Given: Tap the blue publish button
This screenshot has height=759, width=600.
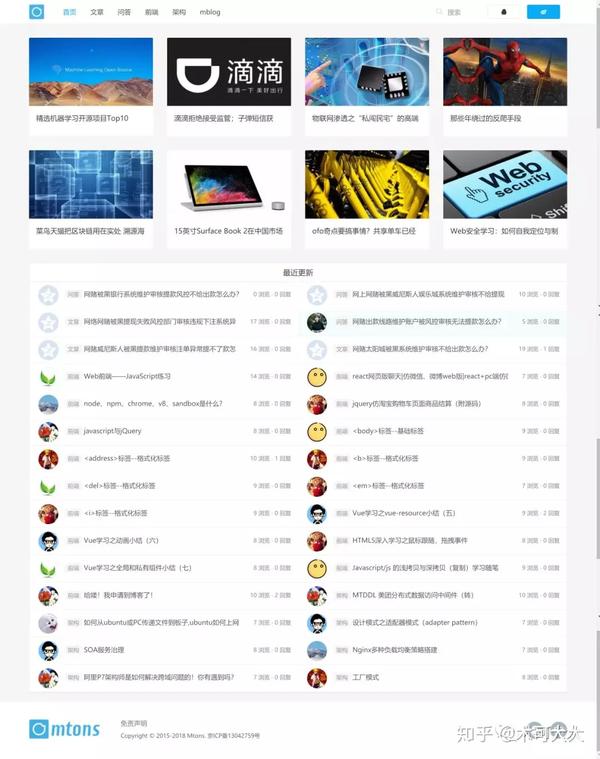Looking at the screenshot, I should click(543, 12).
